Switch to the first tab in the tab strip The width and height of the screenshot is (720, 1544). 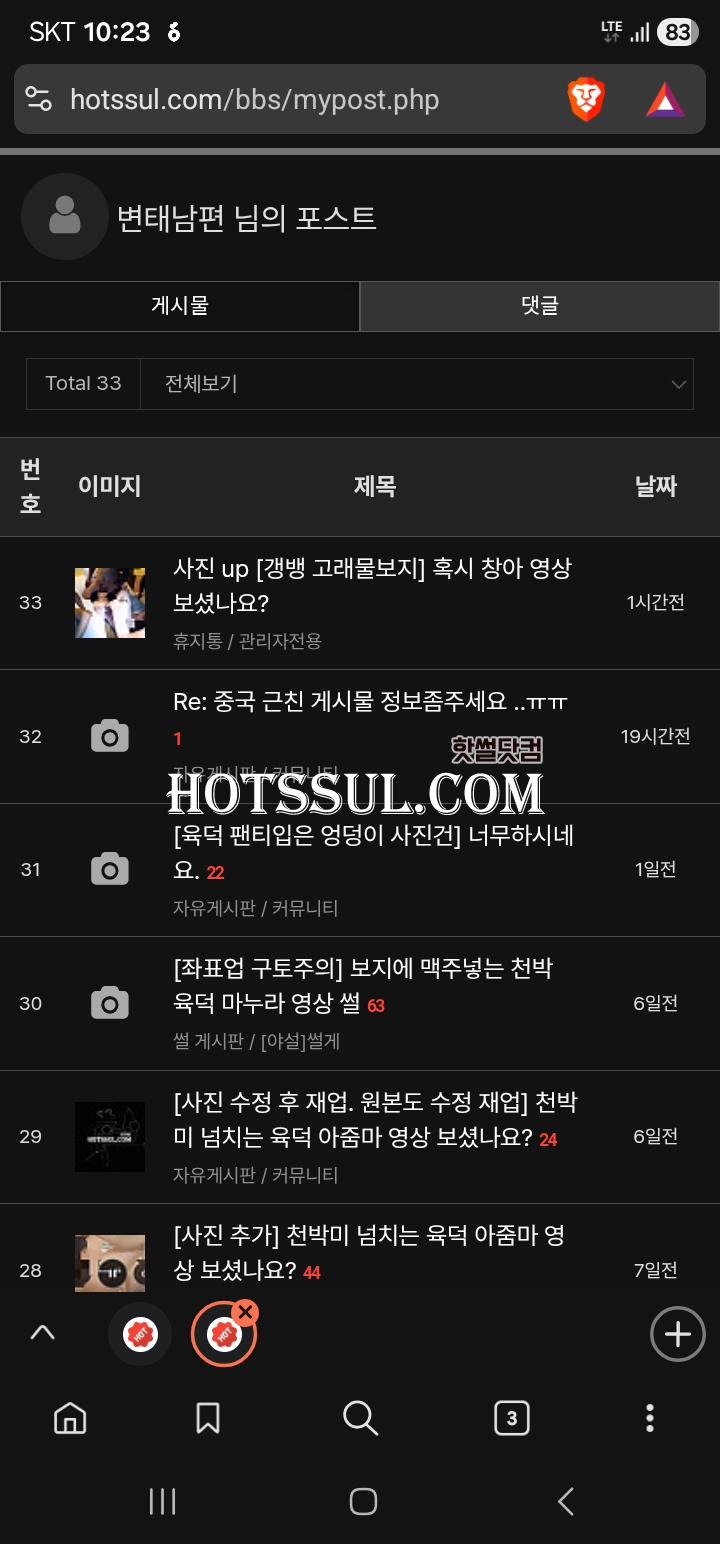140,1334
